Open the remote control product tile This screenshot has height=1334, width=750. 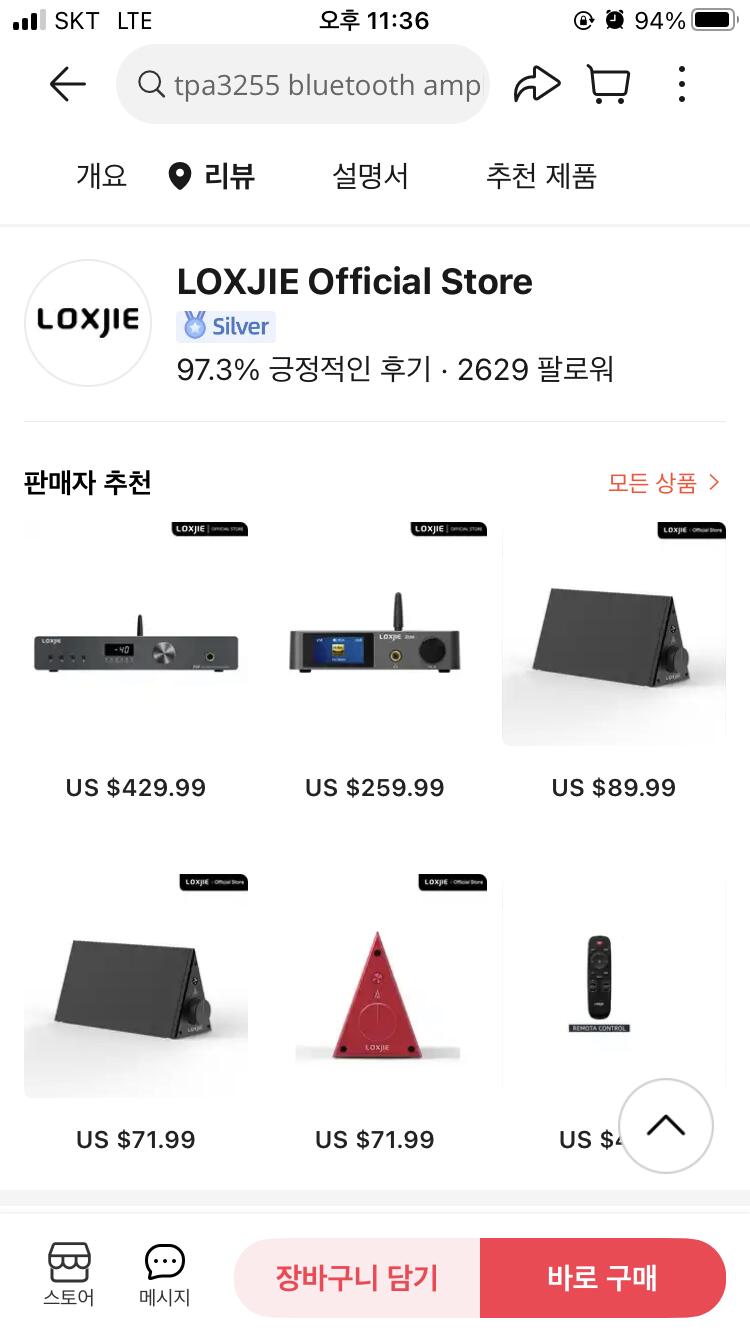(598, 985)
